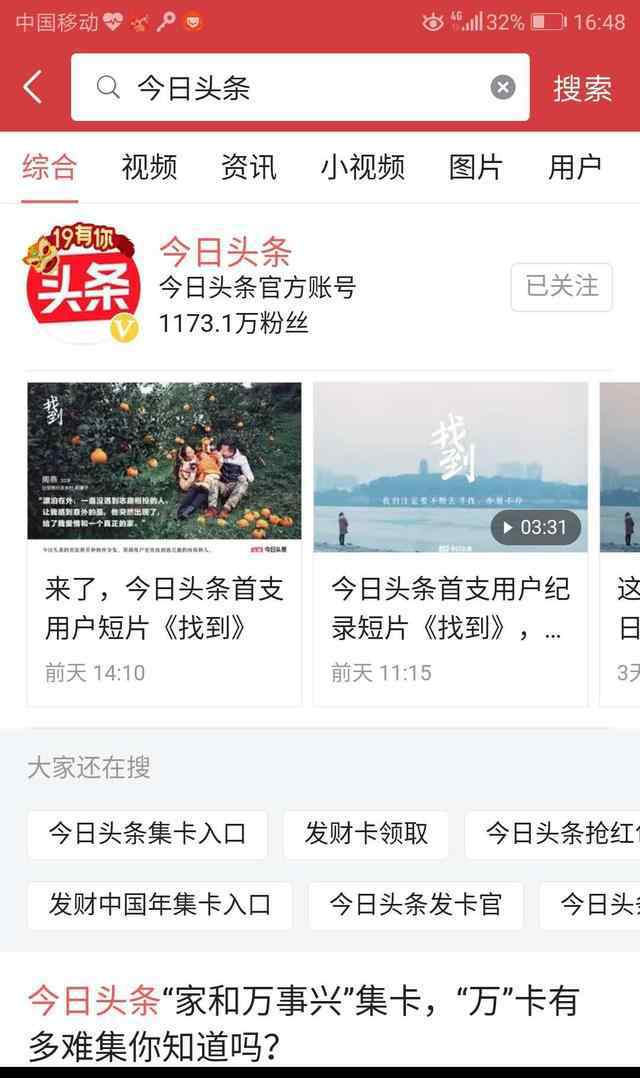640x1078 pixels.
Task: Tap the 发财卡领取 suggestion chip
Action: [366, 833]
